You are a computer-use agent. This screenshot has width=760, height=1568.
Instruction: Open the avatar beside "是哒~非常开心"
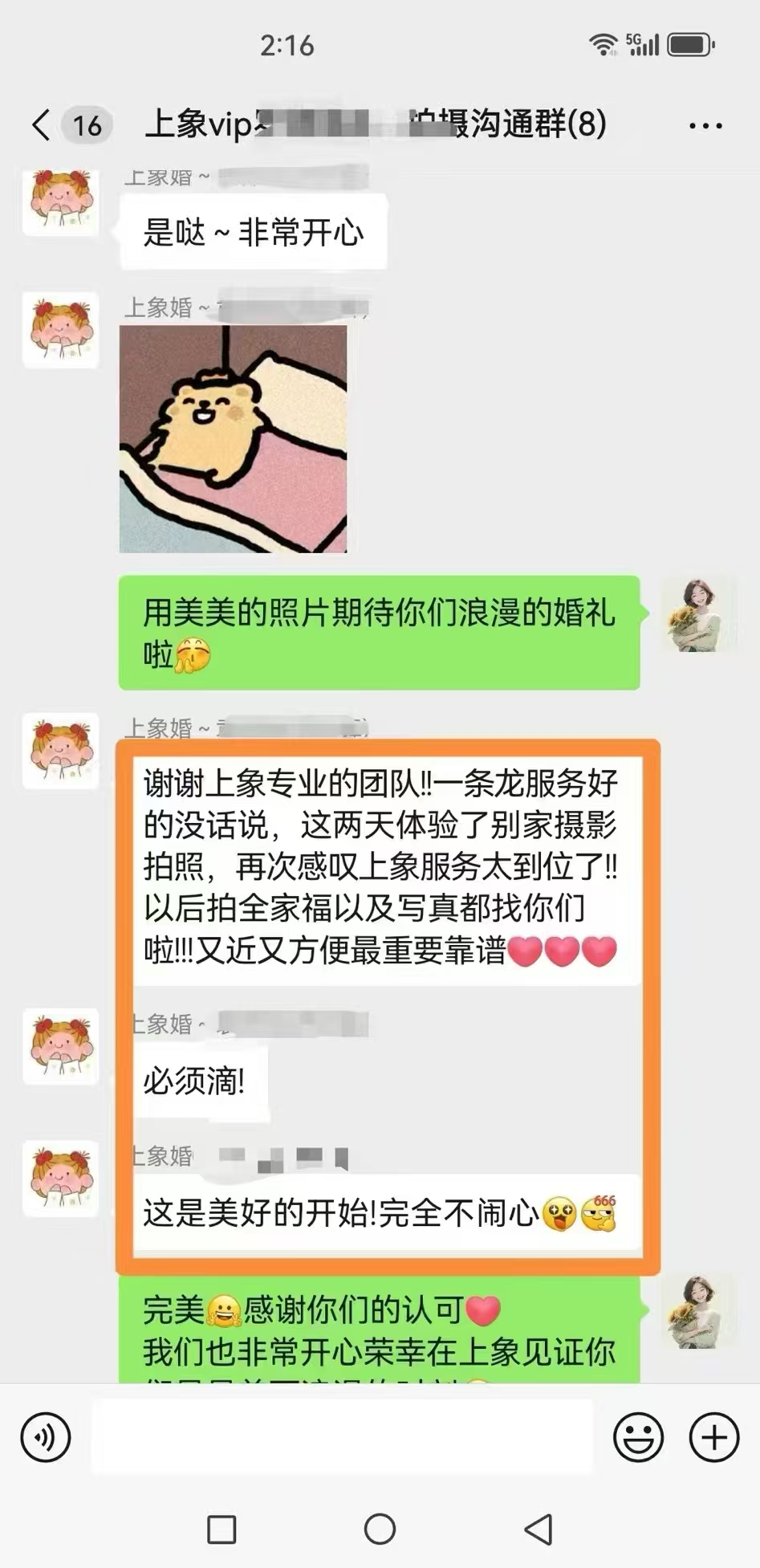pos(60,202)
